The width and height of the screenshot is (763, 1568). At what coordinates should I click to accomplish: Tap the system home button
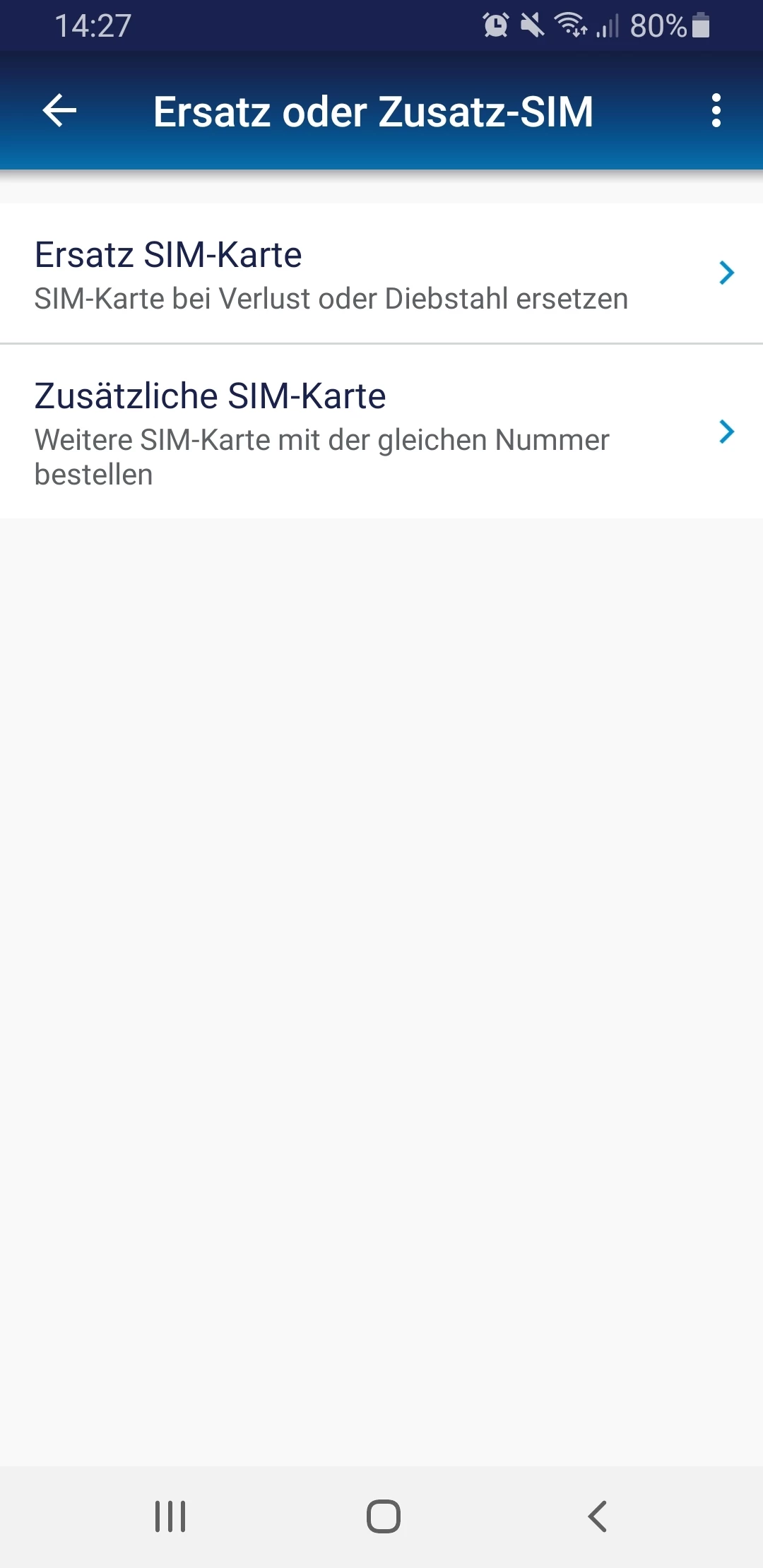point(383,1516)
